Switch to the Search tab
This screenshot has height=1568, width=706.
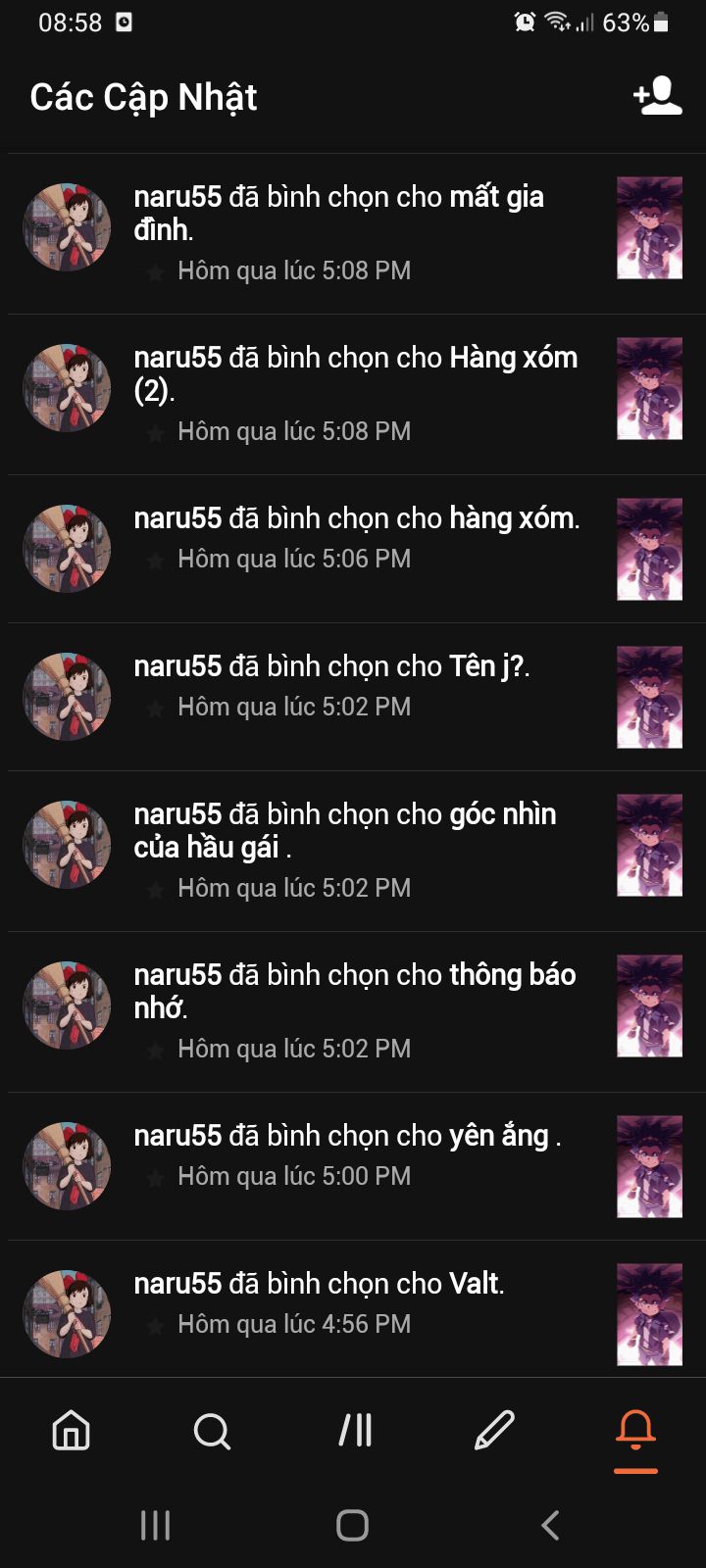(212, 1431)
